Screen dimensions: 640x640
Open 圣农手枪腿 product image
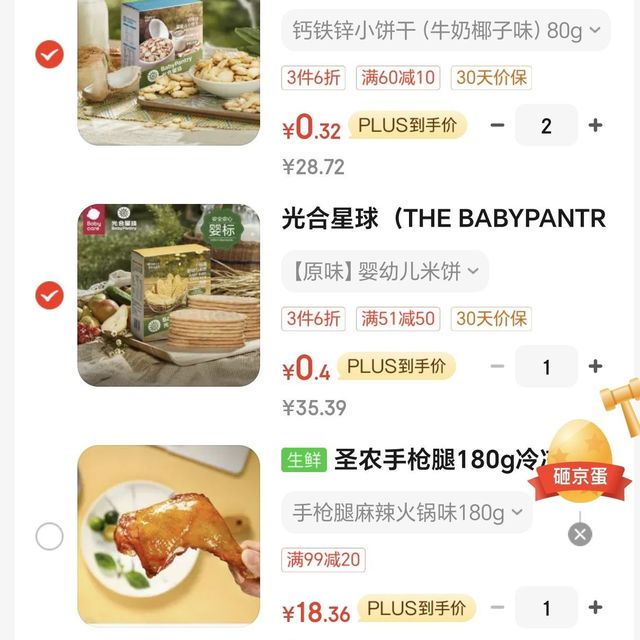coord(169,536)
